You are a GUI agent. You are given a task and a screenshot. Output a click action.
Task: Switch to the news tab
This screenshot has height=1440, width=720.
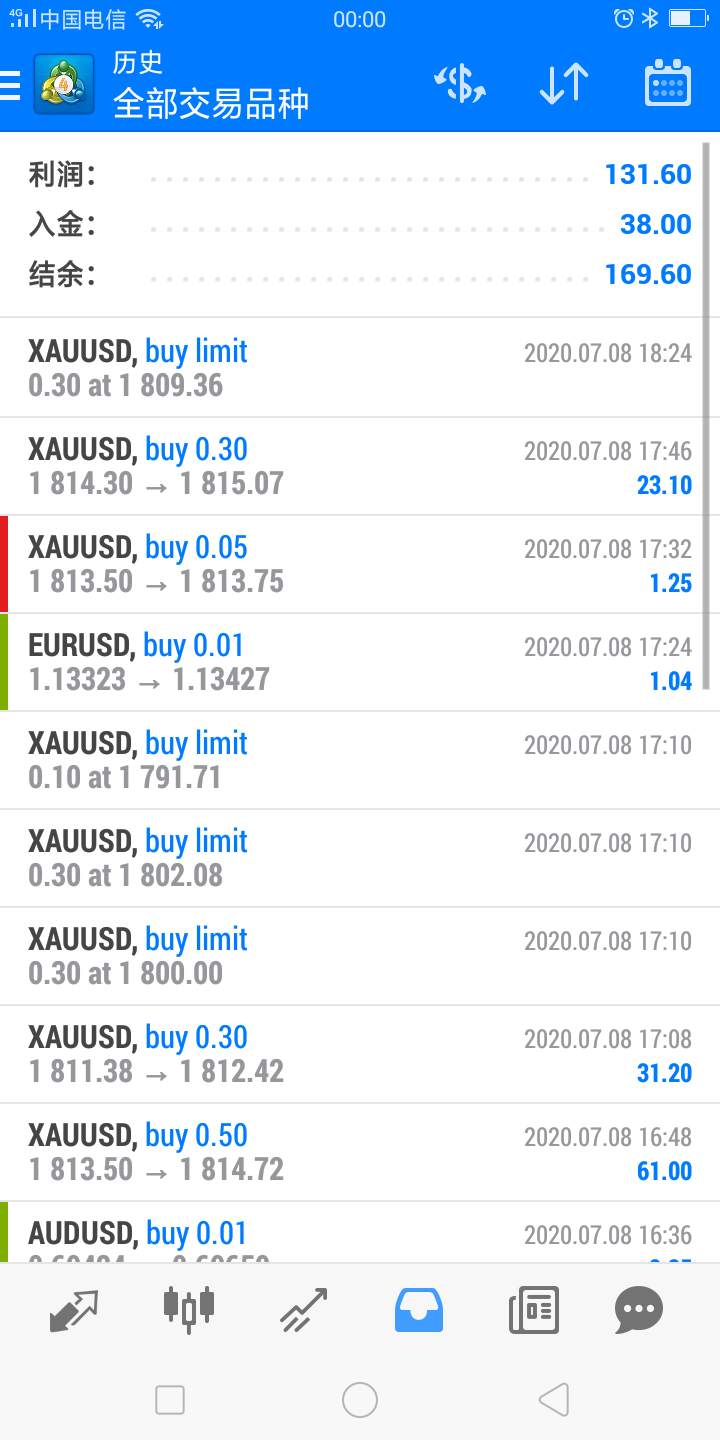tap(534, 1310)
